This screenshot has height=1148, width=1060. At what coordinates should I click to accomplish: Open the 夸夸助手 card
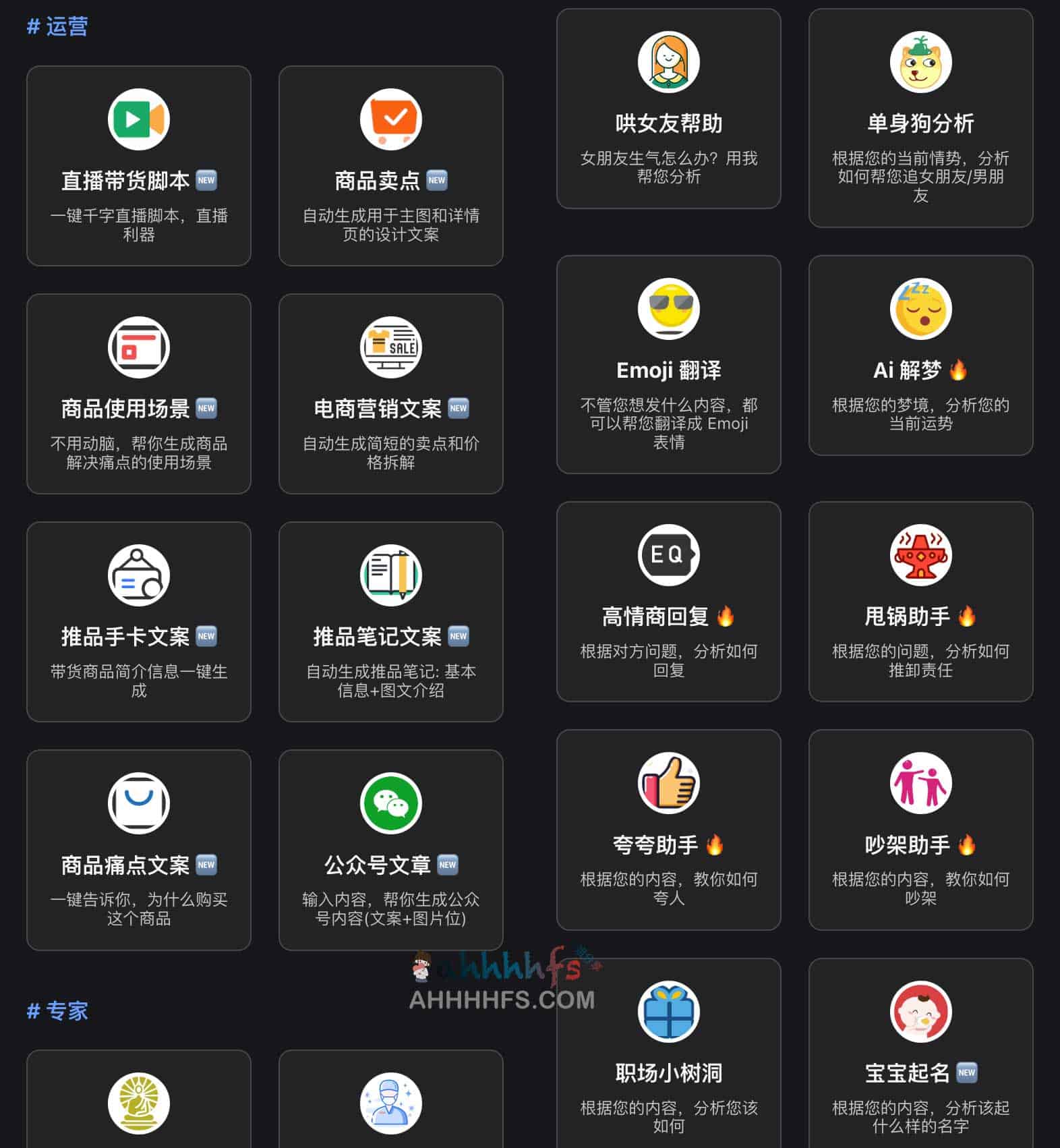(x=668, y=830)
